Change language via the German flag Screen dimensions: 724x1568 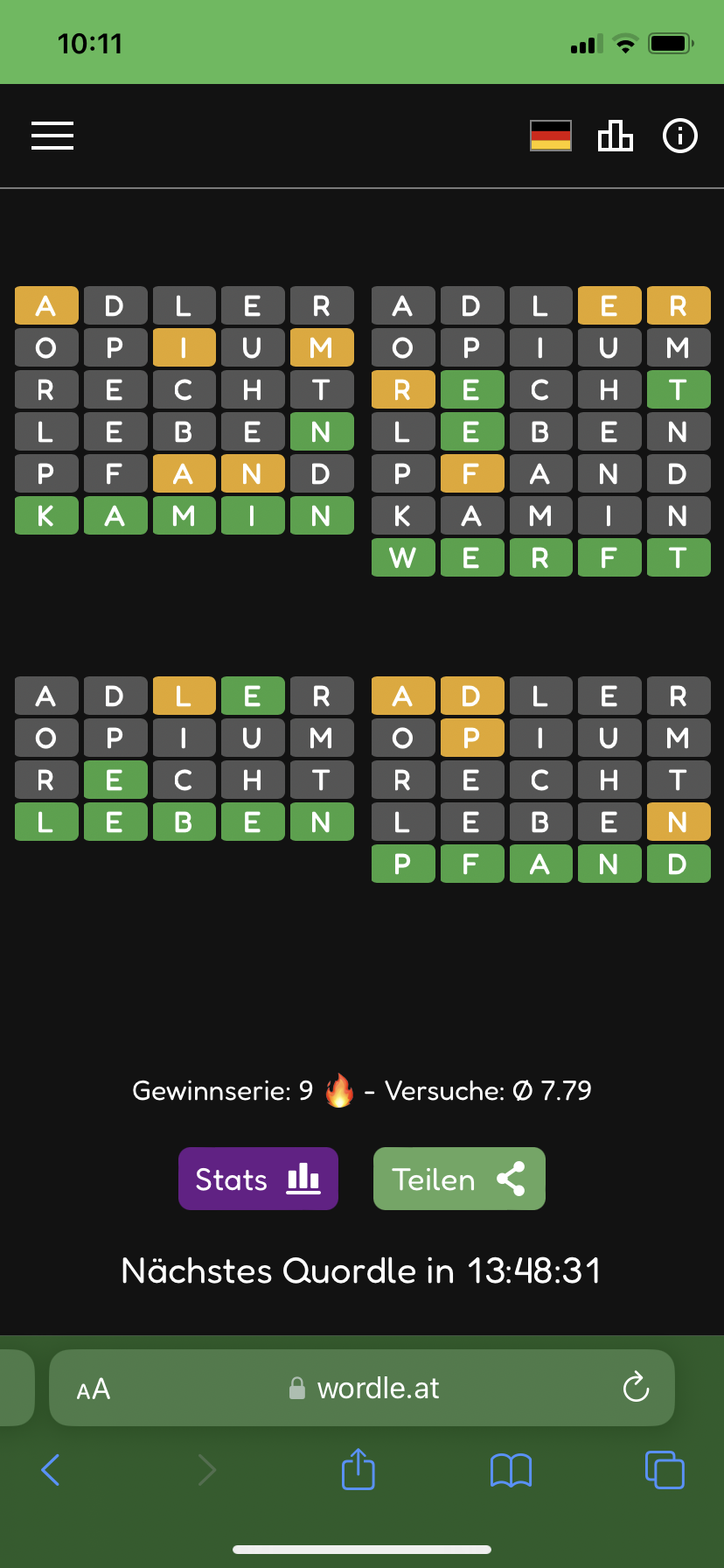point(551,136)
